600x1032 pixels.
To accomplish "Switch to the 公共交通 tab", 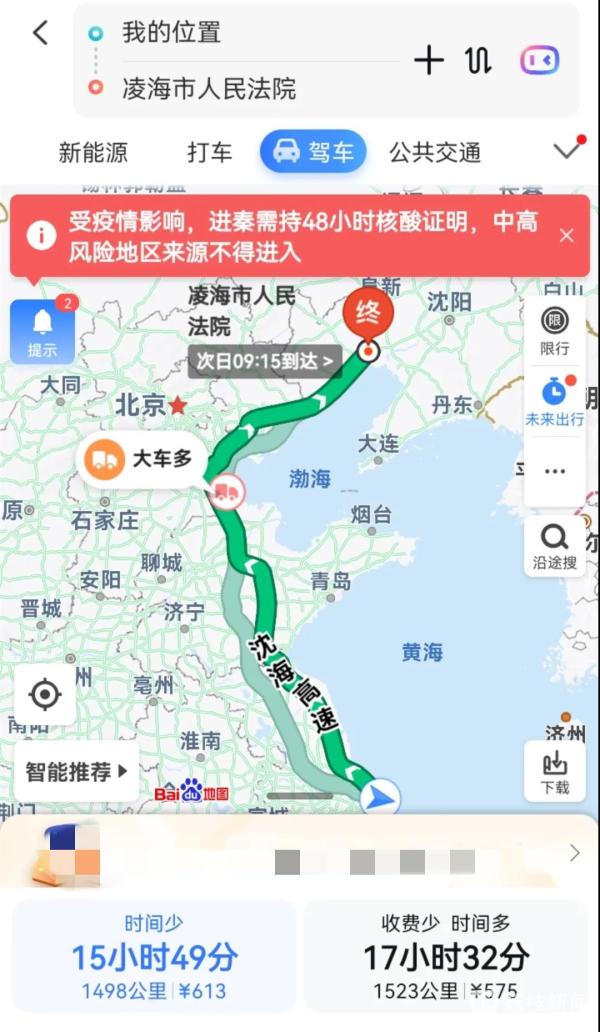I will 435,152.
